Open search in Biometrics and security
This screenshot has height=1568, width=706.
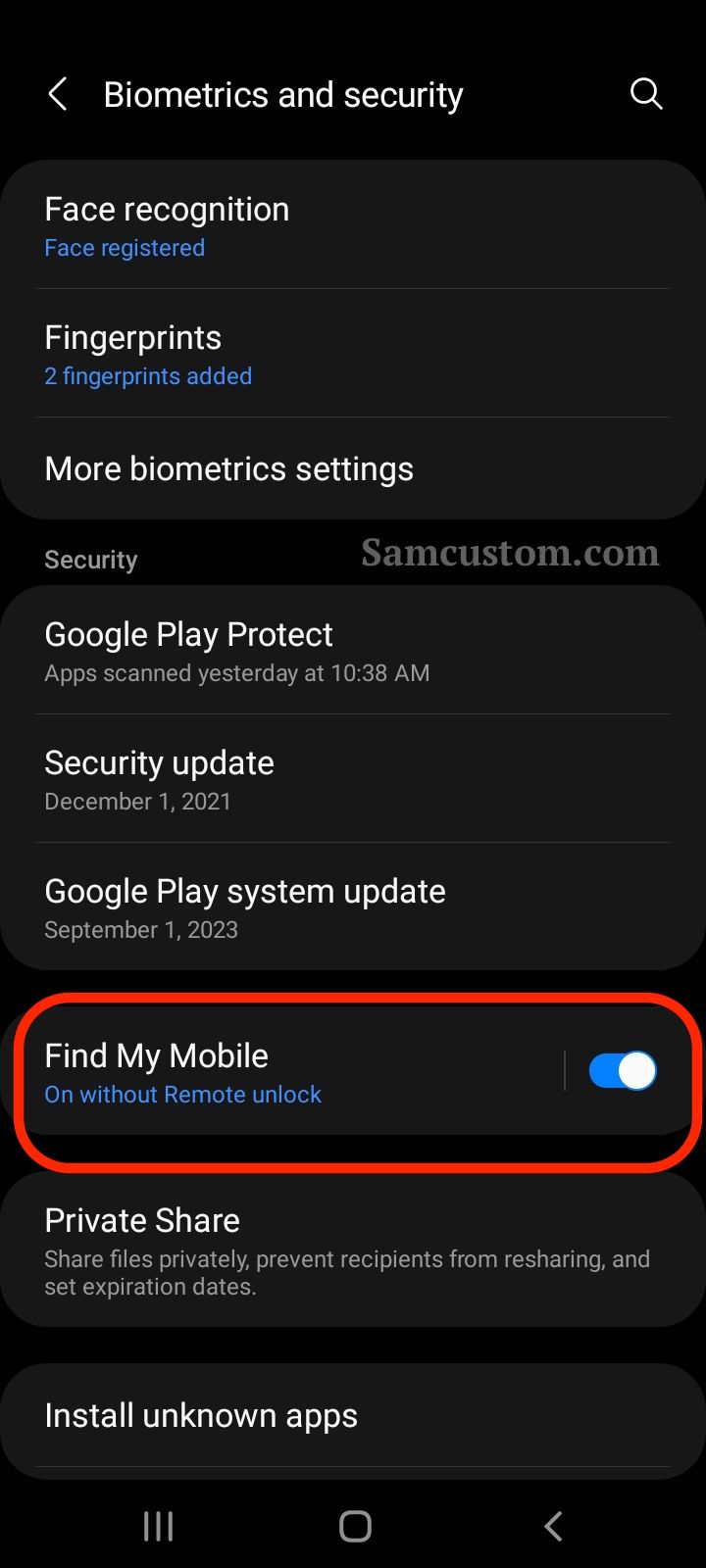646,94
